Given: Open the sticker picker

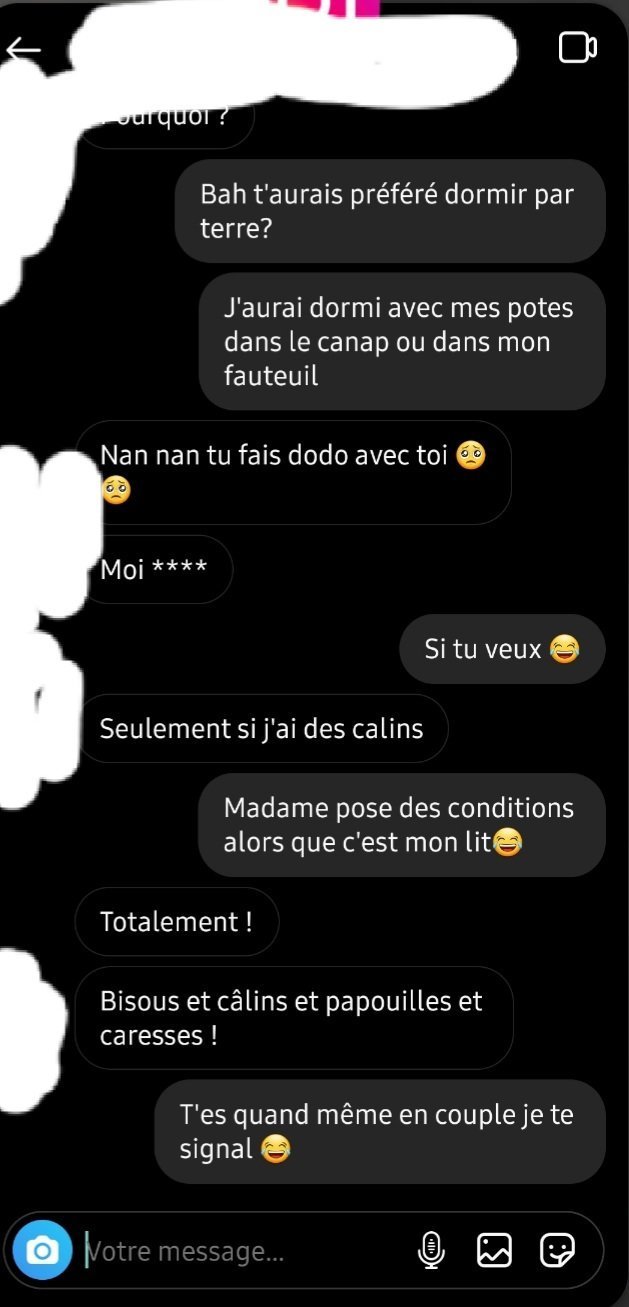Looking at the screenshot, I should (x=557, y=1250).
